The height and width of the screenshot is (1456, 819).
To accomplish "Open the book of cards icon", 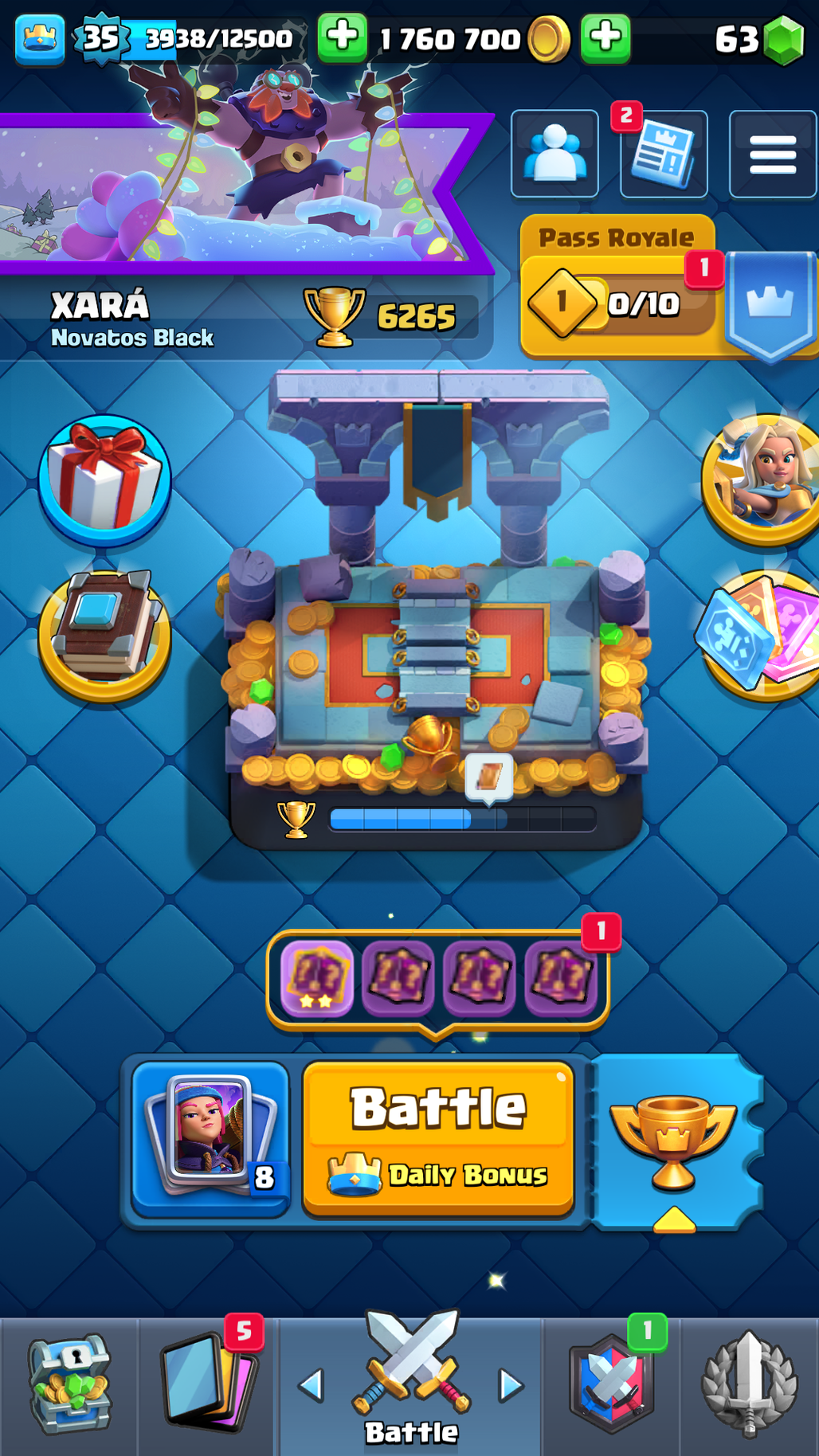I will pos(104,636).
